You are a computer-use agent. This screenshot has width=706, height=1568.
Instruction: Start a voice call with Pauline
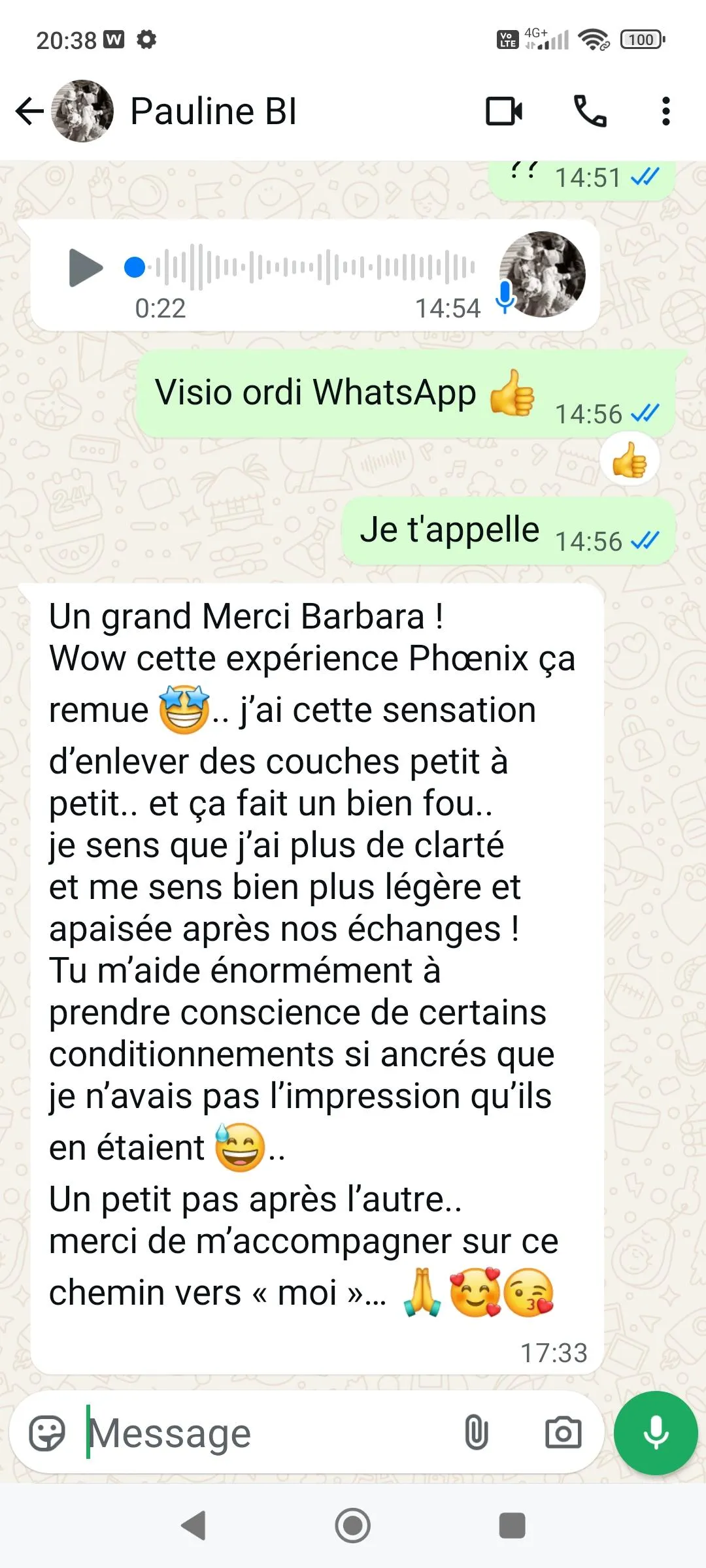[590, 111]
